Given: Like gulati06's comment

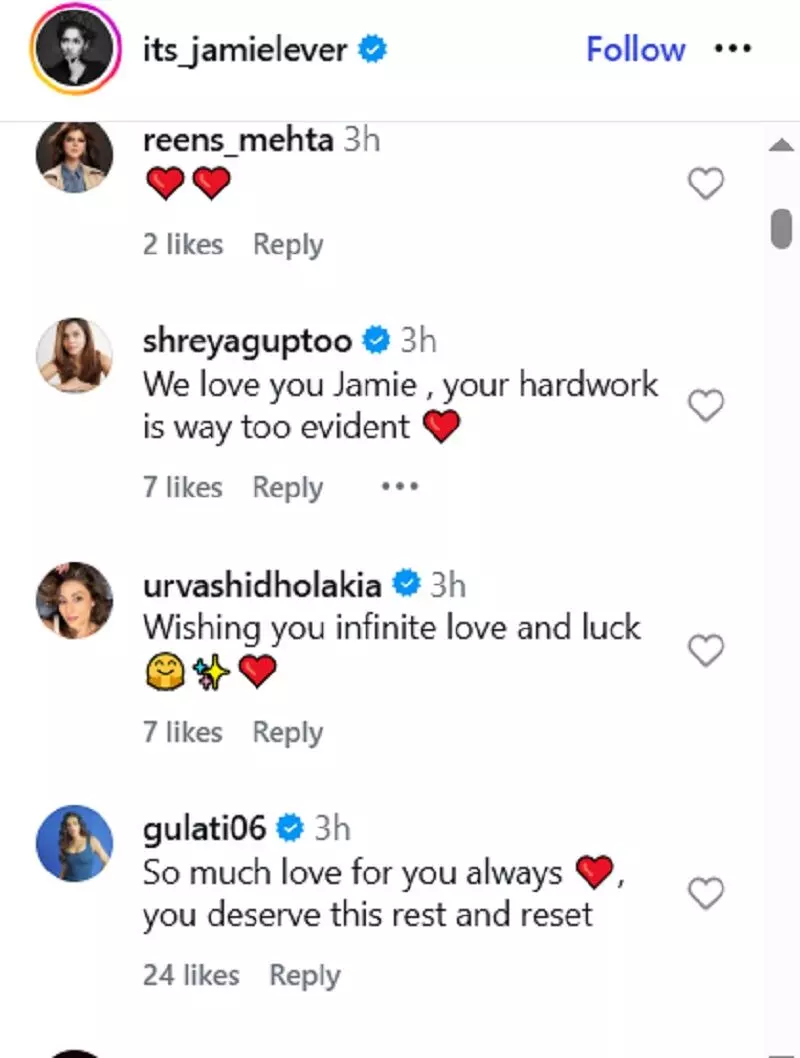Looking at the screenshot, I should tap(706, 893).
